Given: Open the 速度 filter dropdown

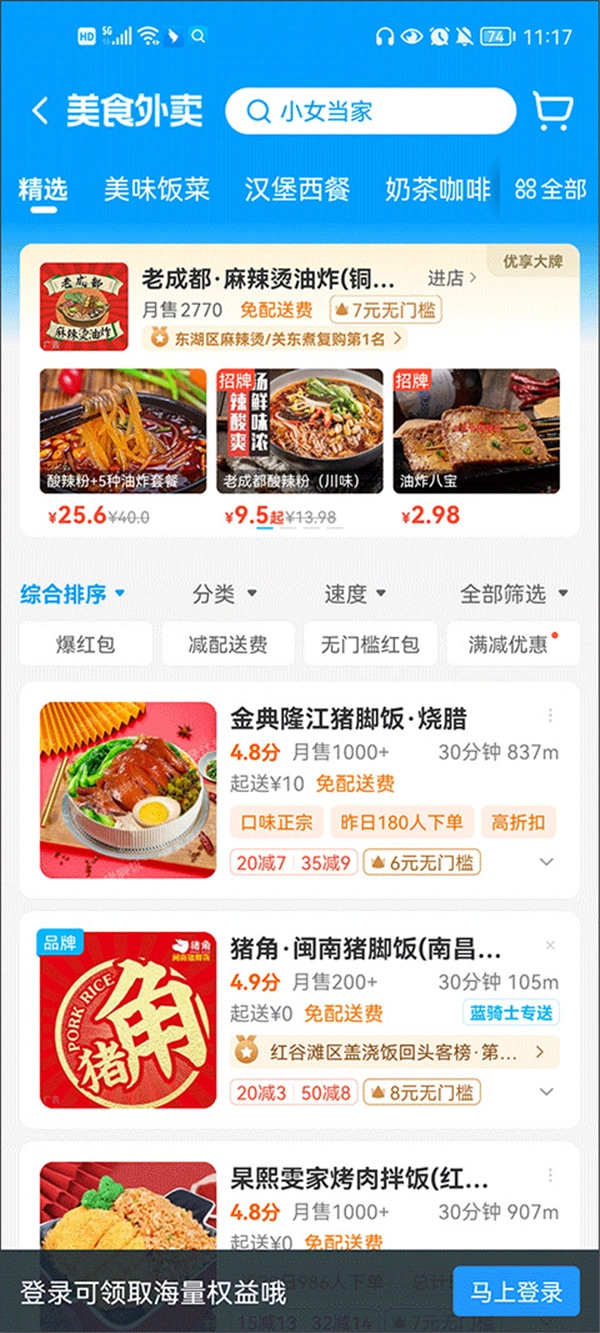Looking at the screenshot, I should [x=355, y=594].
